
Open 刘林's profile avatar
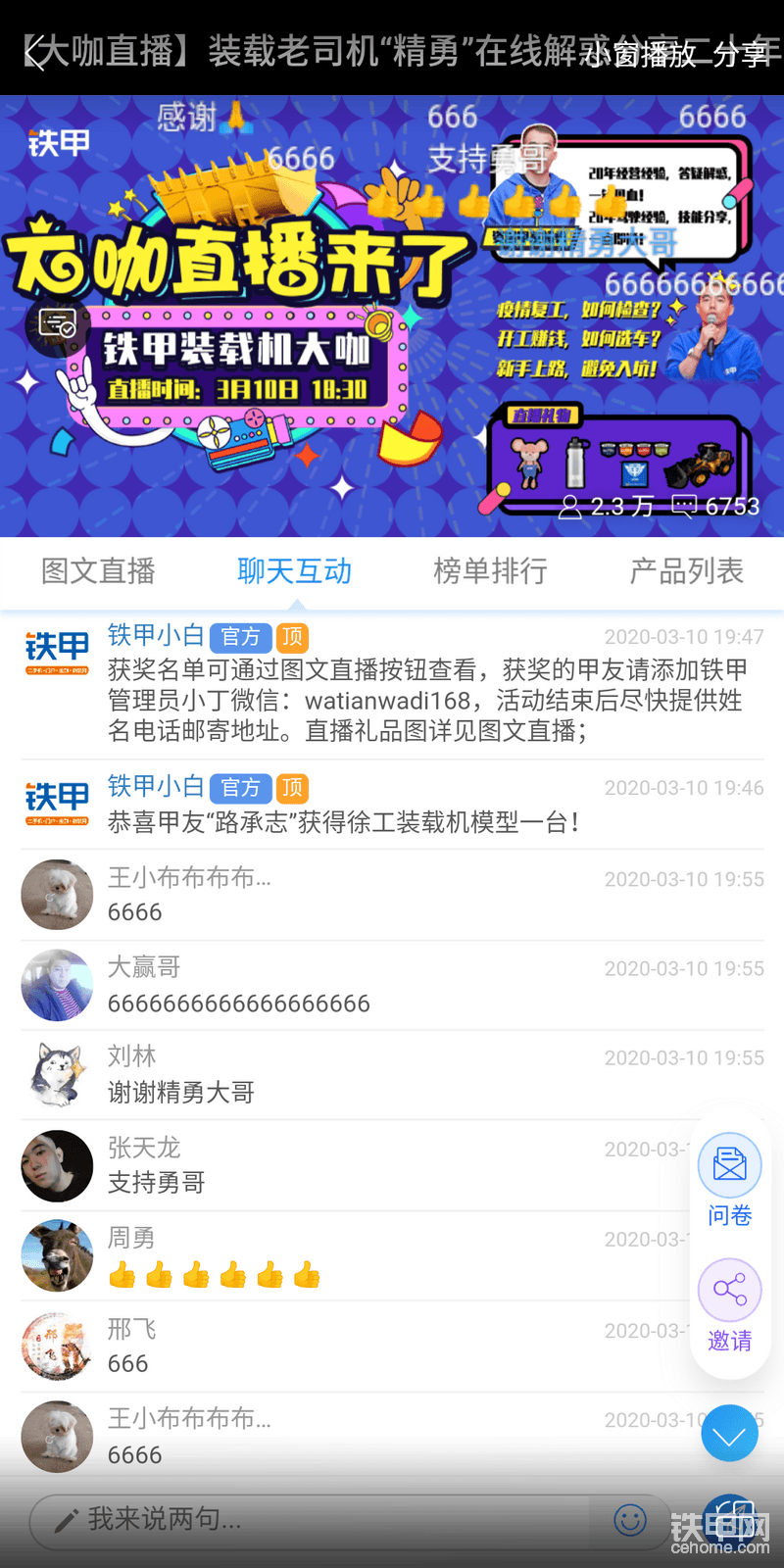click(x=57, y=1075)
